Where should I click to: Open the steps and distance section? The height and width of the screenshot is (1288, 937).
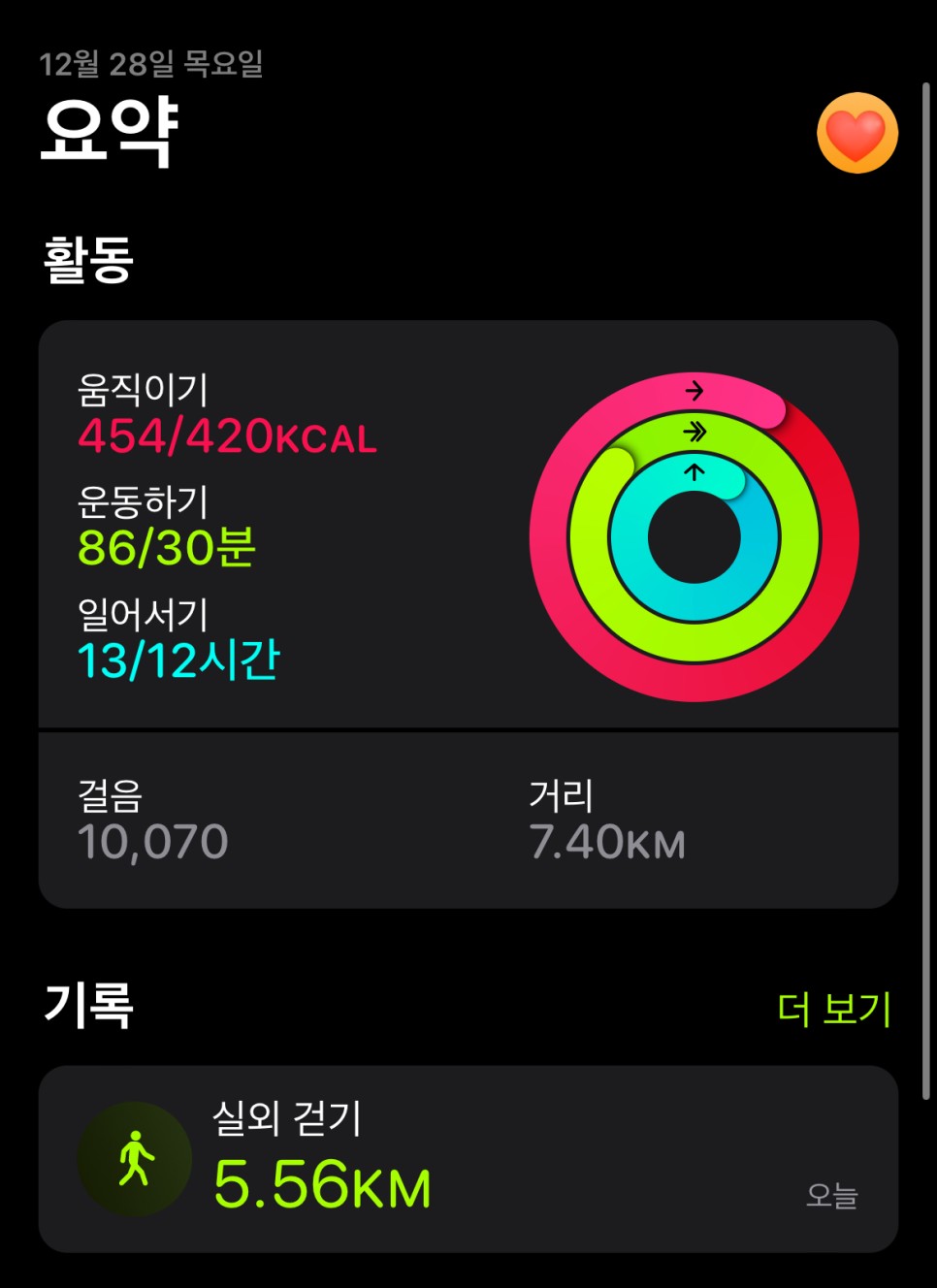click(468, 821)
